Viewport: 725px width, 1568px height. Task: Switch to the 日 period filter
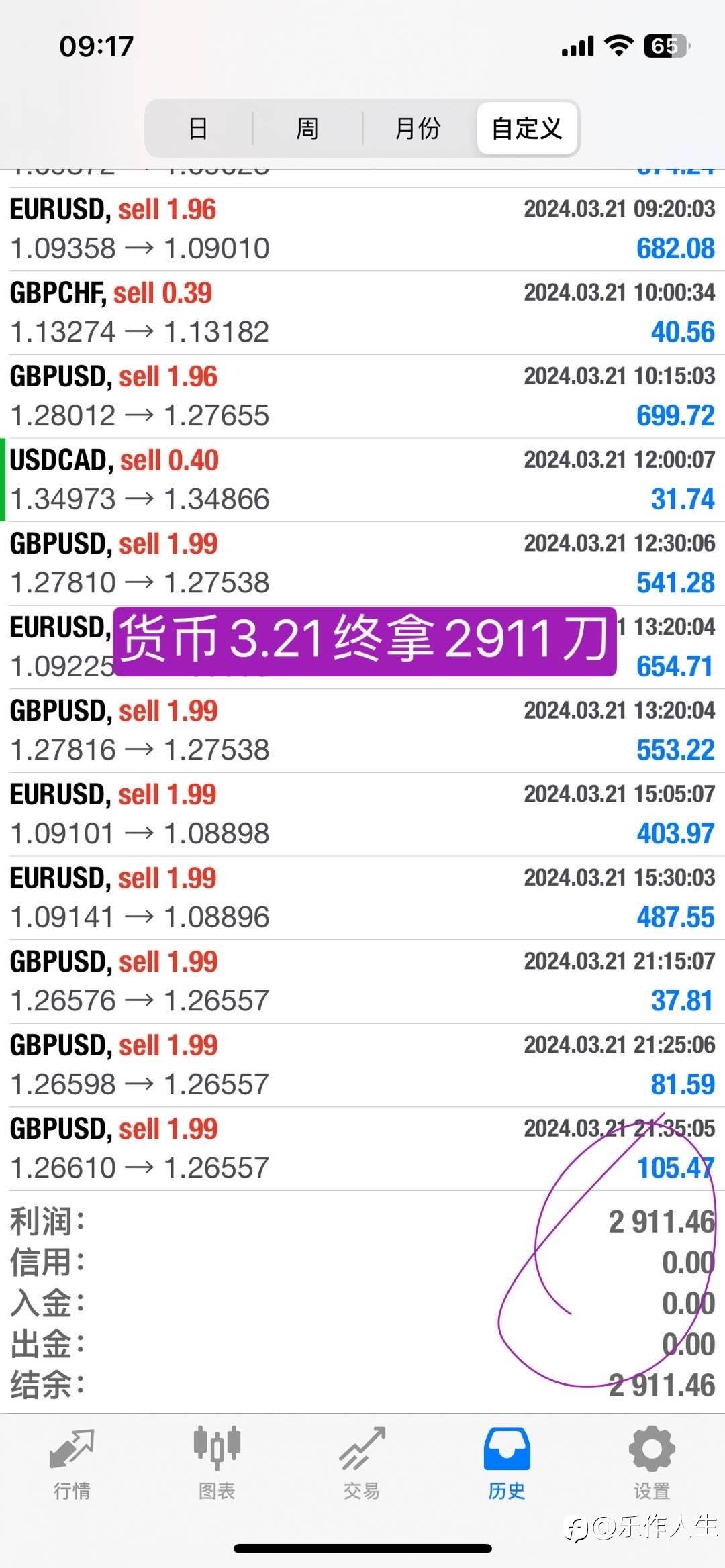198,128
